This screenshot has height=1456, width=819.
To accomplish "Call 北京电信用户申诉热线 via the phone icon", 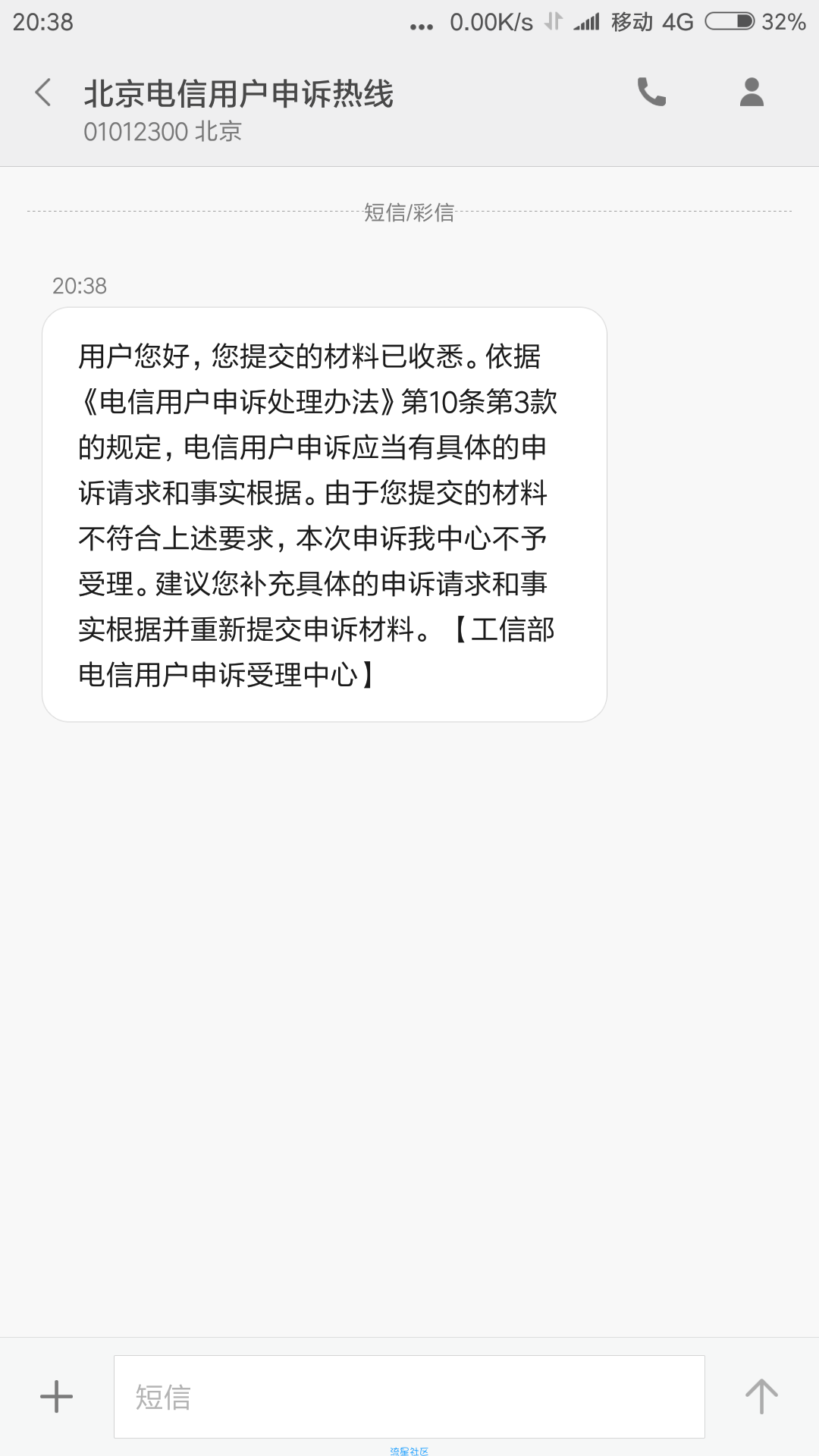I will [x=651, y=92].
